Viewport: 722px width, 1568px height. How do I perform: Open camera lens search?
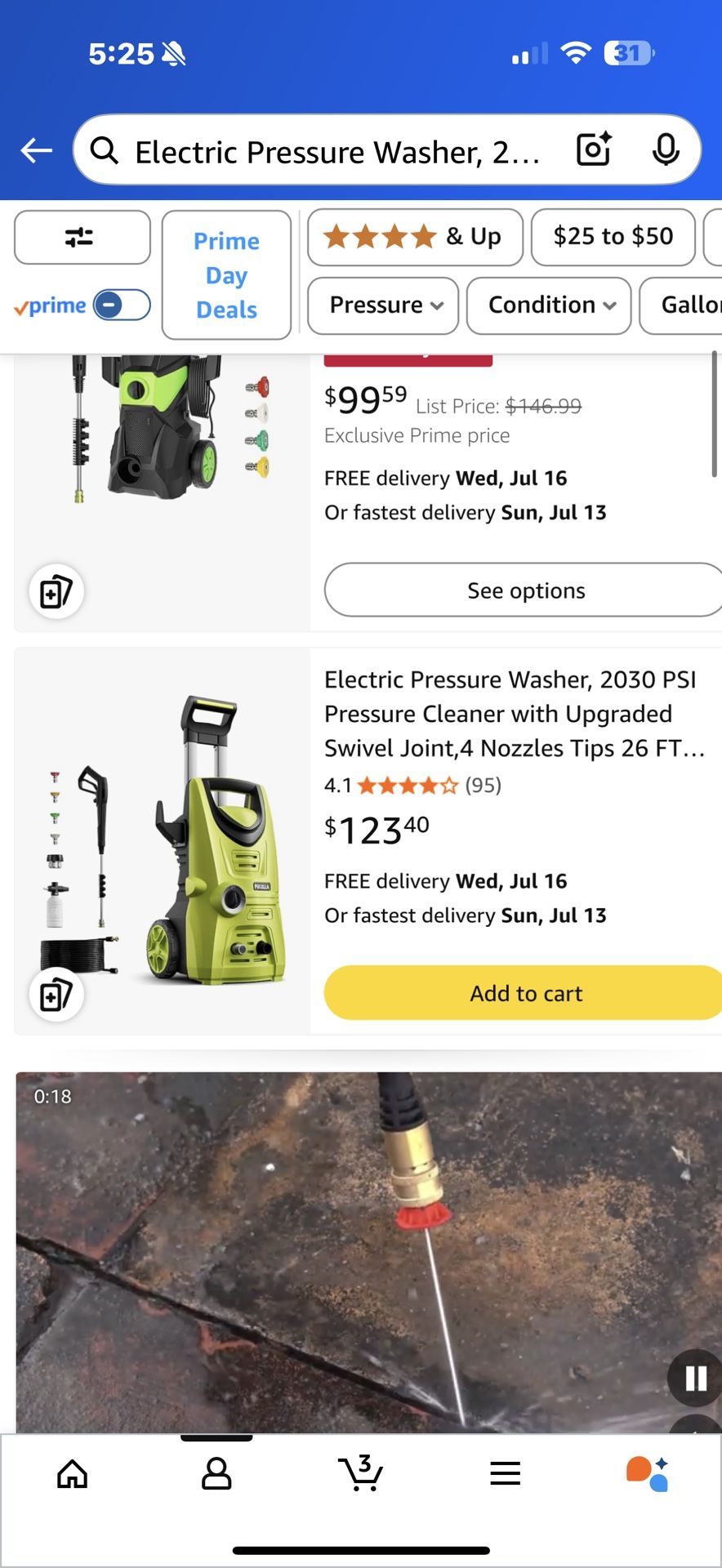(x=594, y=149)
